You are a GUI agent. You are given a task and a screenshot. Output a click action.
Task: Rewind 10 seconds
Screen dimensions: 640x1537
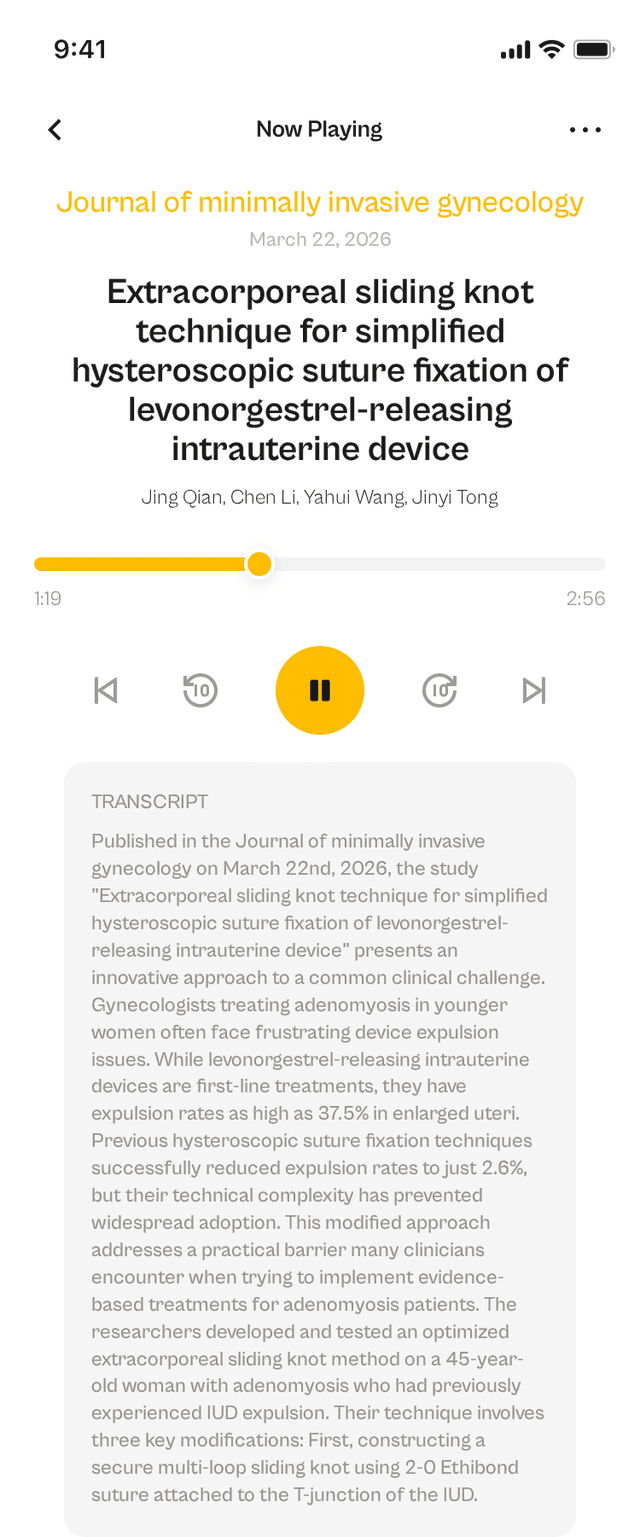coord(200,690)
